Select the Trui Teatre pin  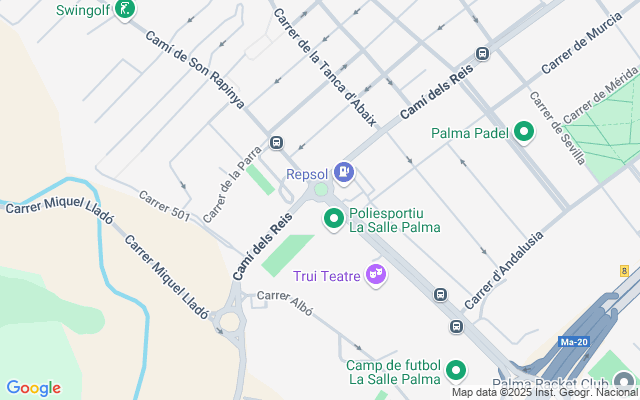tap(376, 273)
